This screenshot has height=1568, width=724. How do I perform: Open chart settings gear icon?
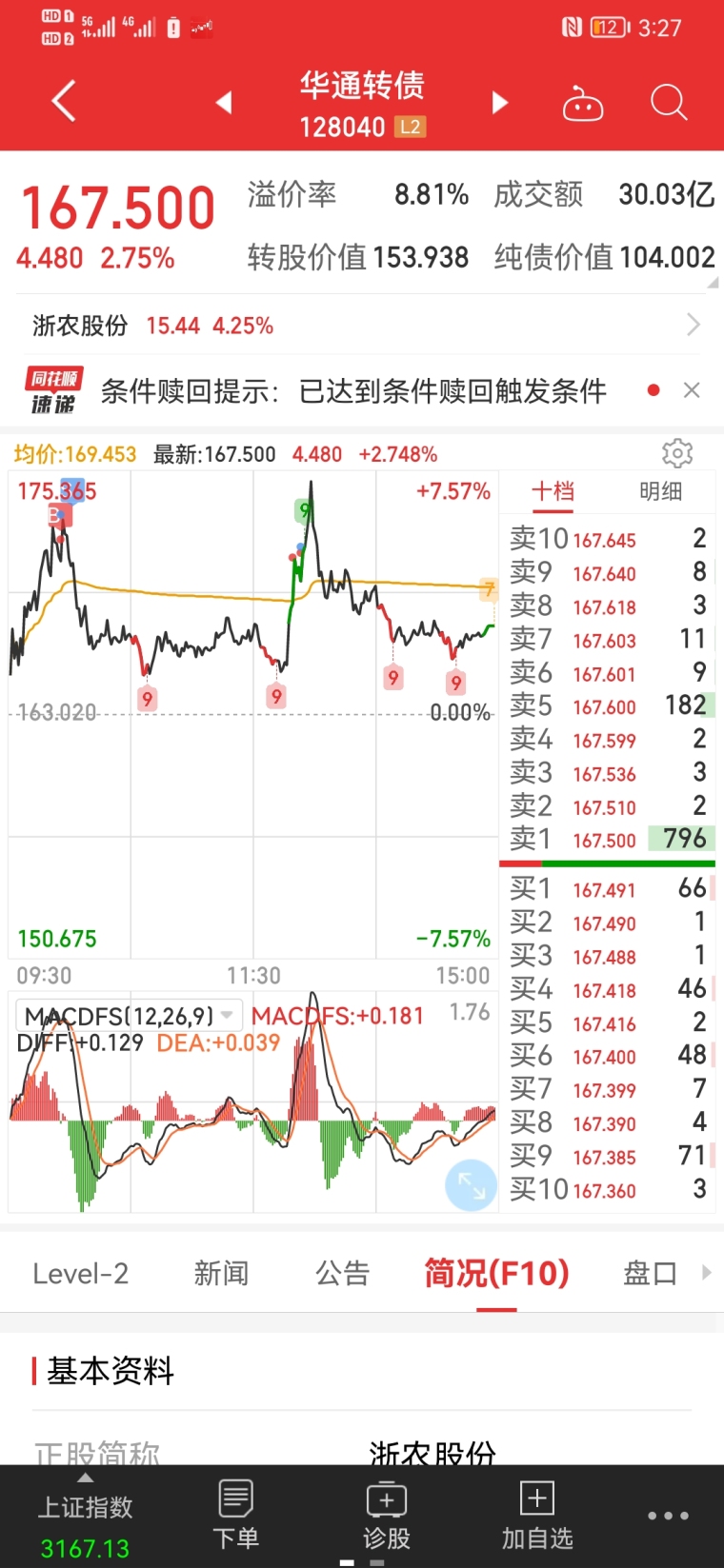tap(677, 453)
